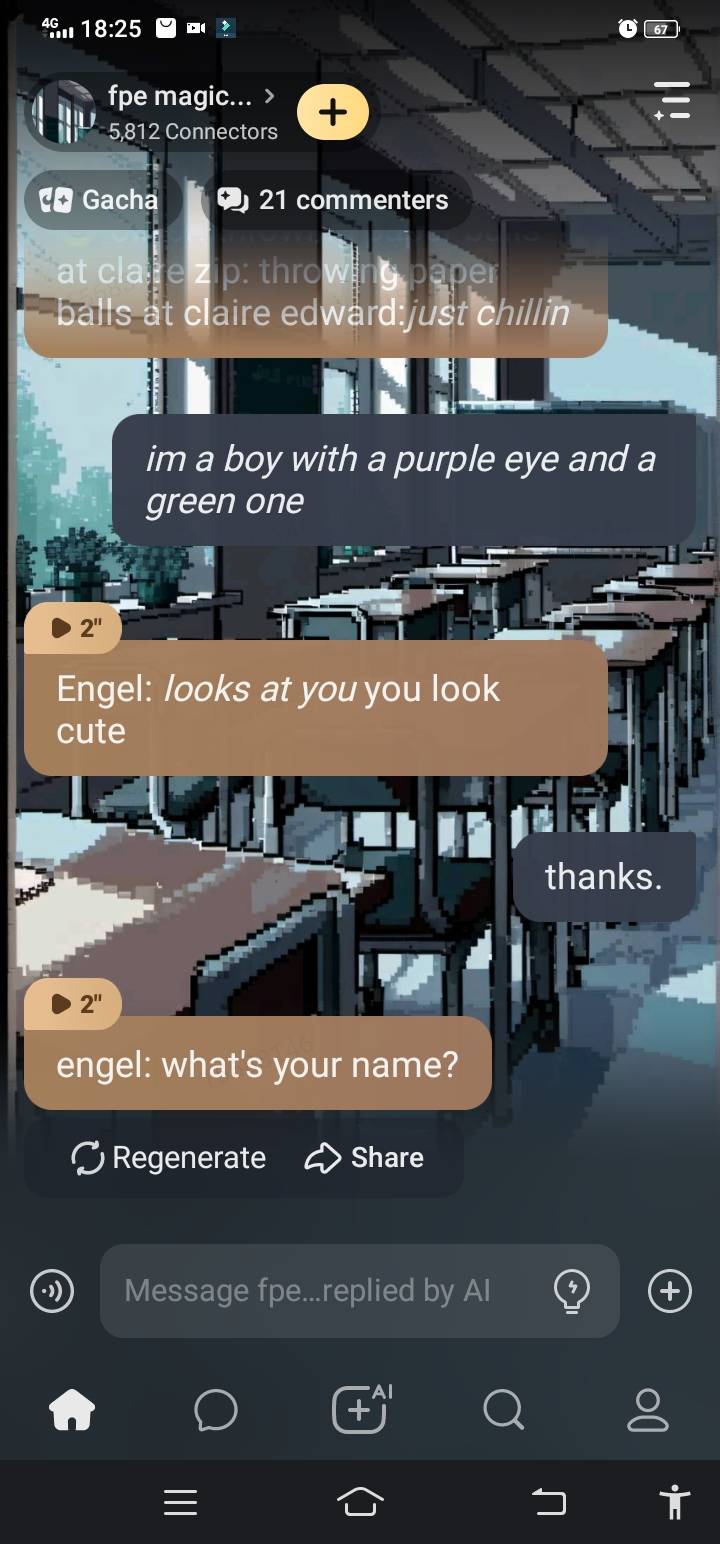
Task: Open recent apps from navigation bar
Action: [x=180, y=1502]
